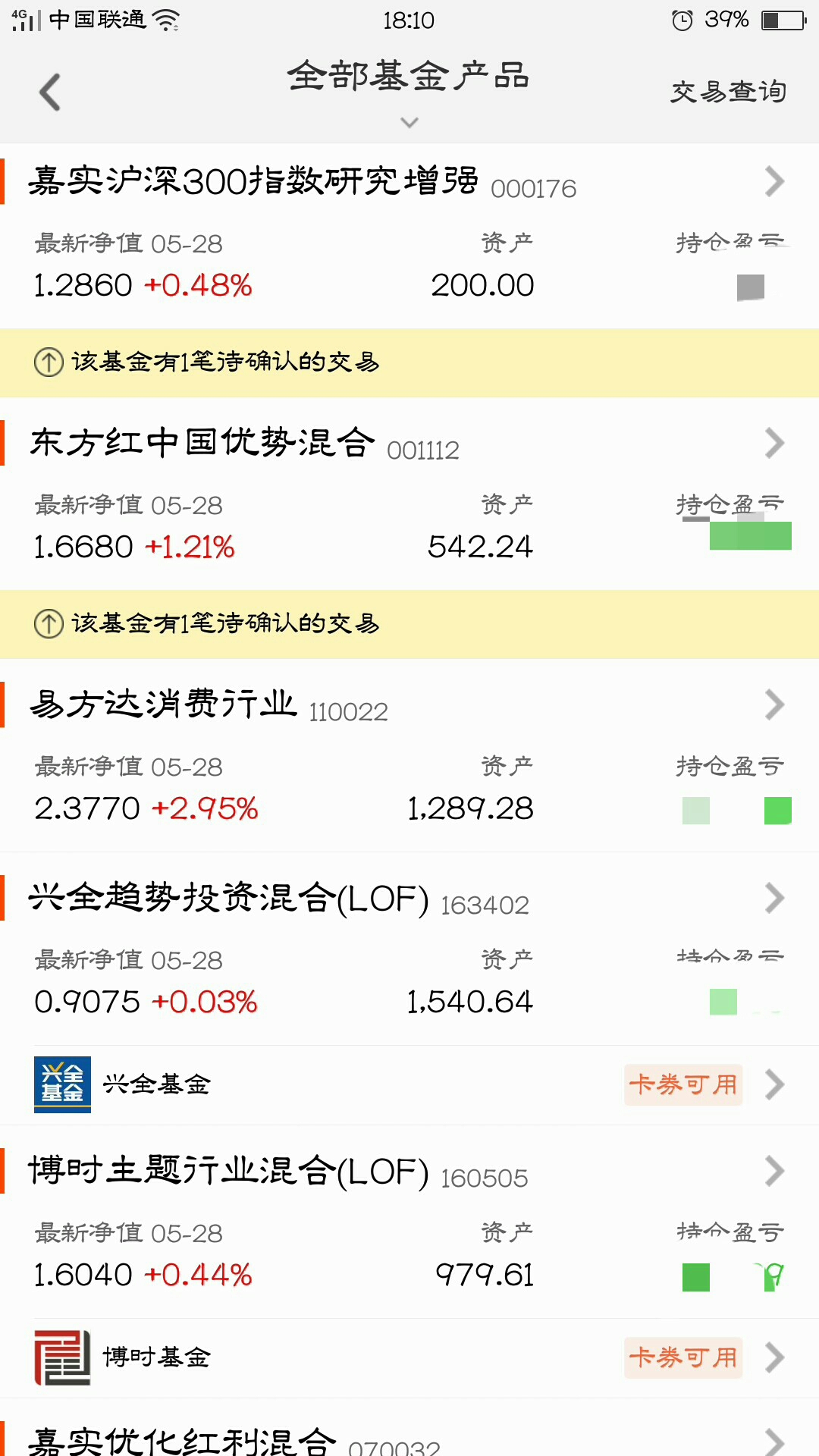The image size is (819, 1456).
Task: Open the 兴全基金 company row
Action: pos(409,1084)
